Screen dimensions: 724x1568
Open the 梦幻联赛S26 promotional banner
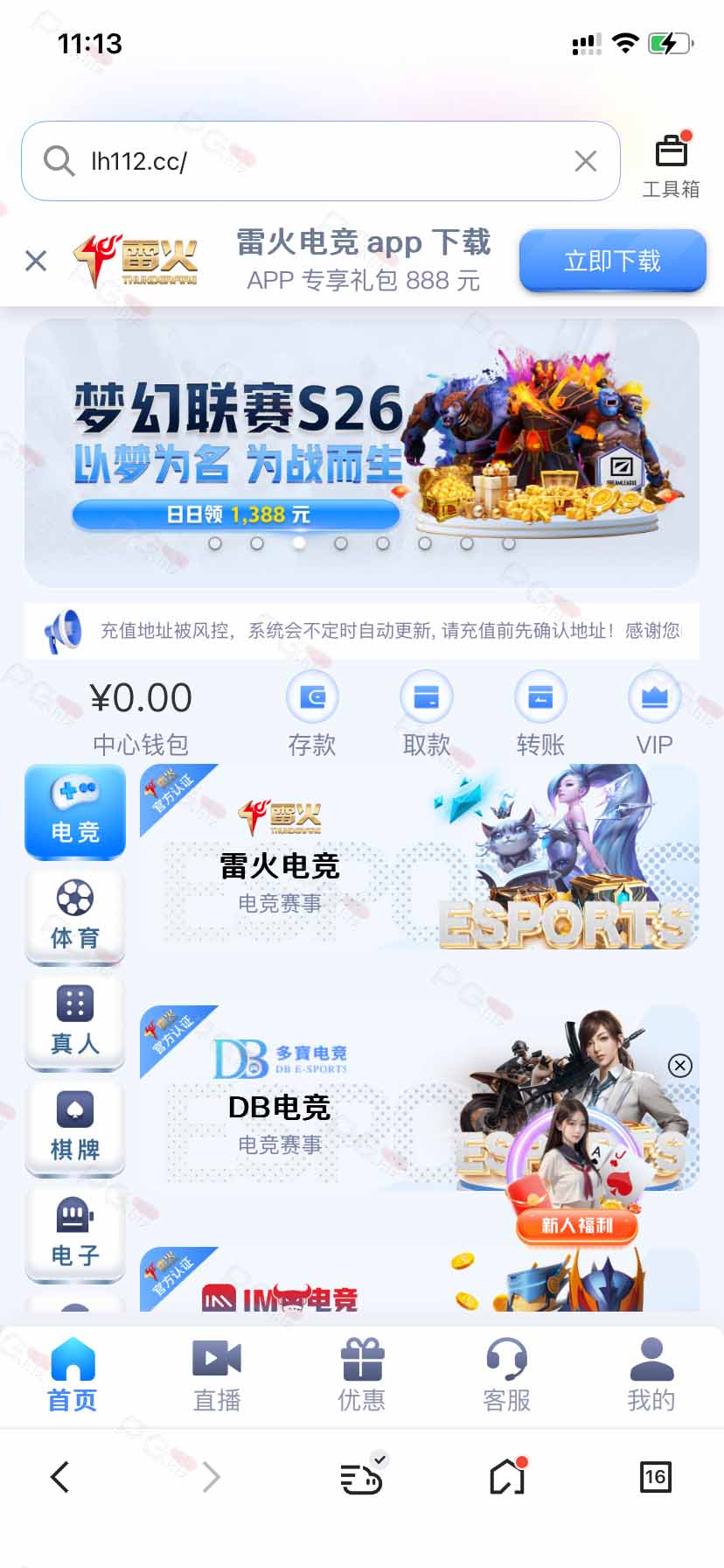coord(362,452)
